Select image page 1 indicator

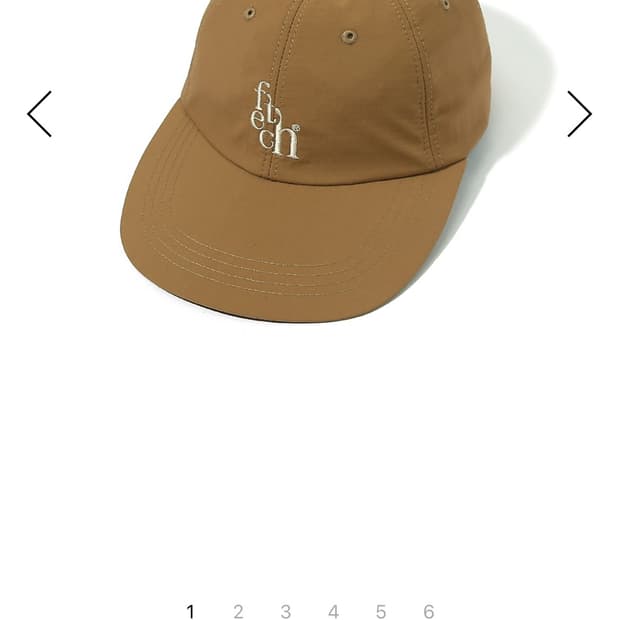[190, 611]
